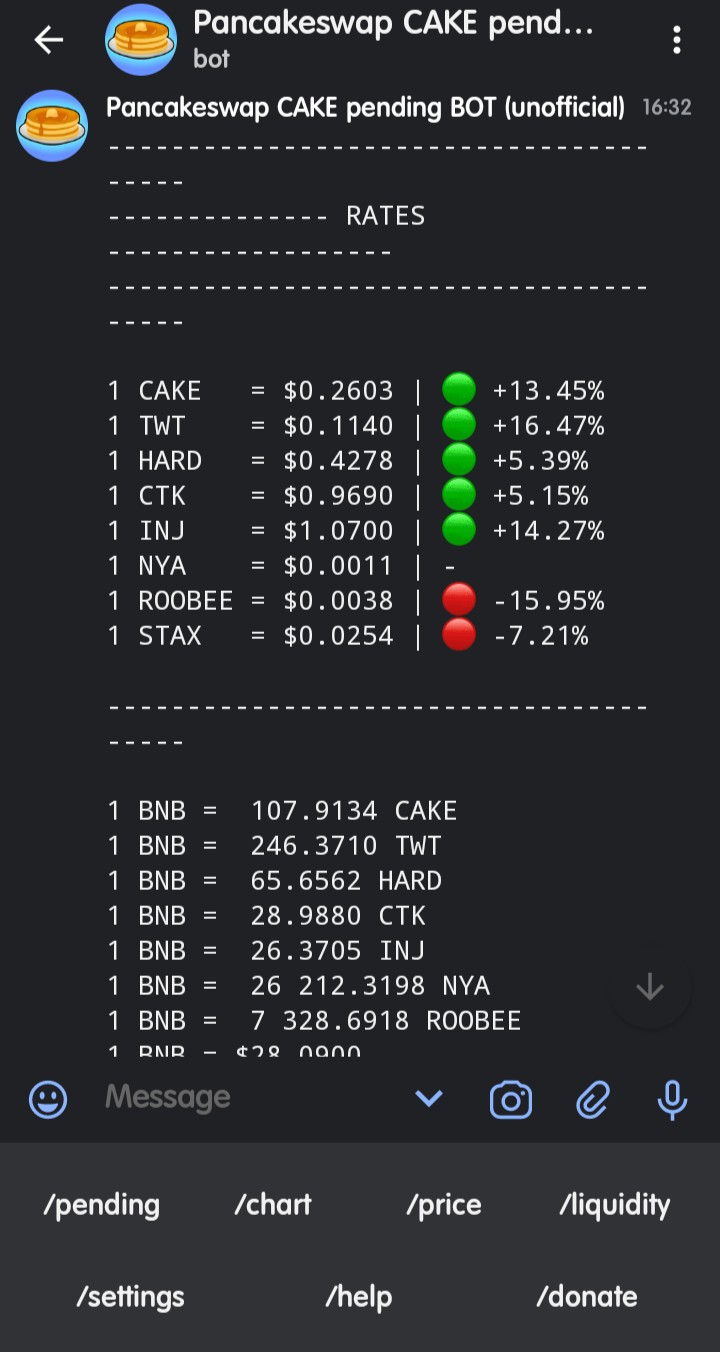Jump to the latest message with the down arrow
Viewport: 720px width, 1352px height.
[x=650, y=988]
